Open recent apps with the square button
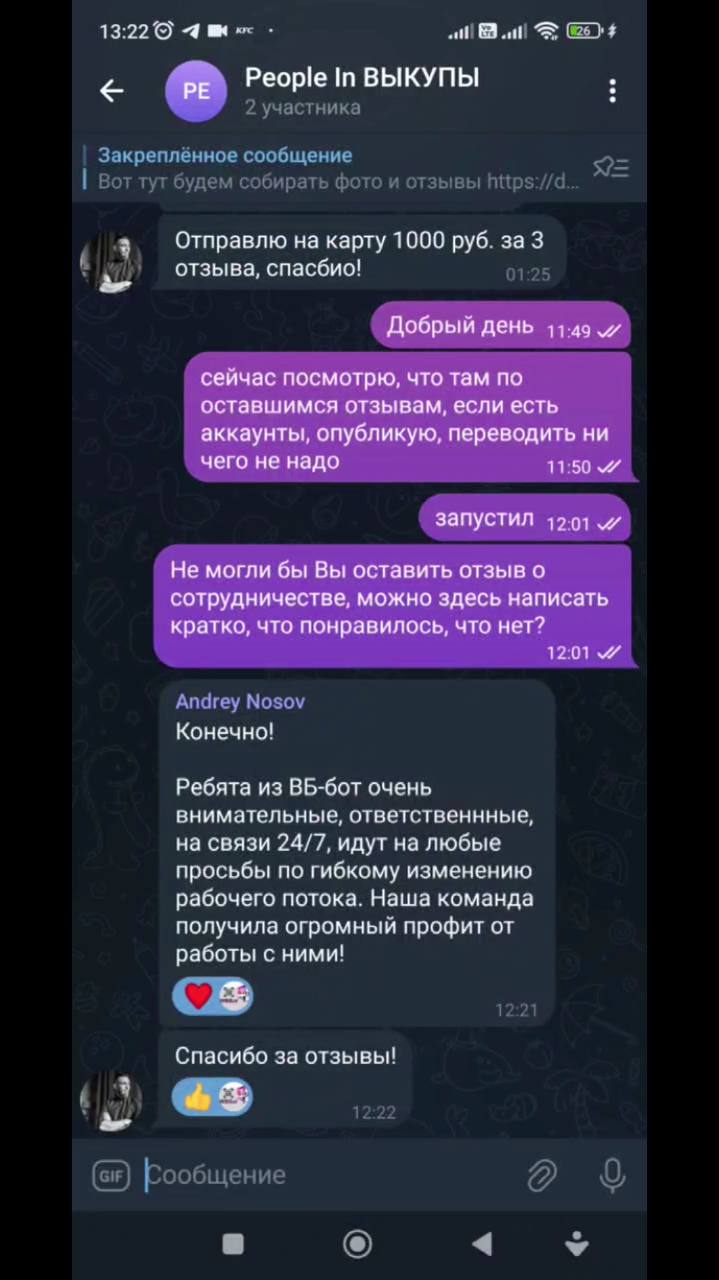The image size is (719, 1280). (233, 1244)
